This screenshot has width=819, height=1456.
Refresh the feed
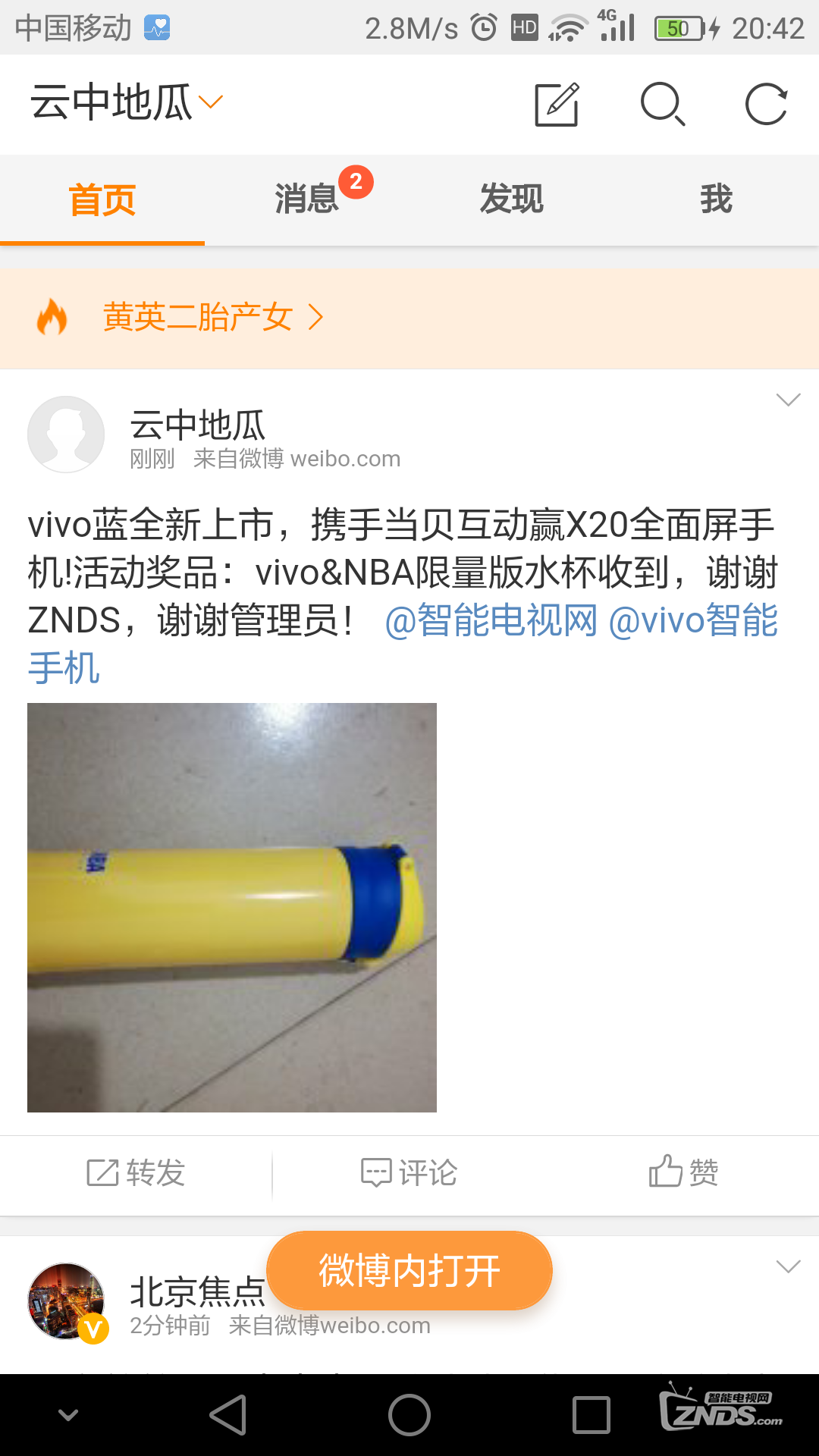[766, 105]
